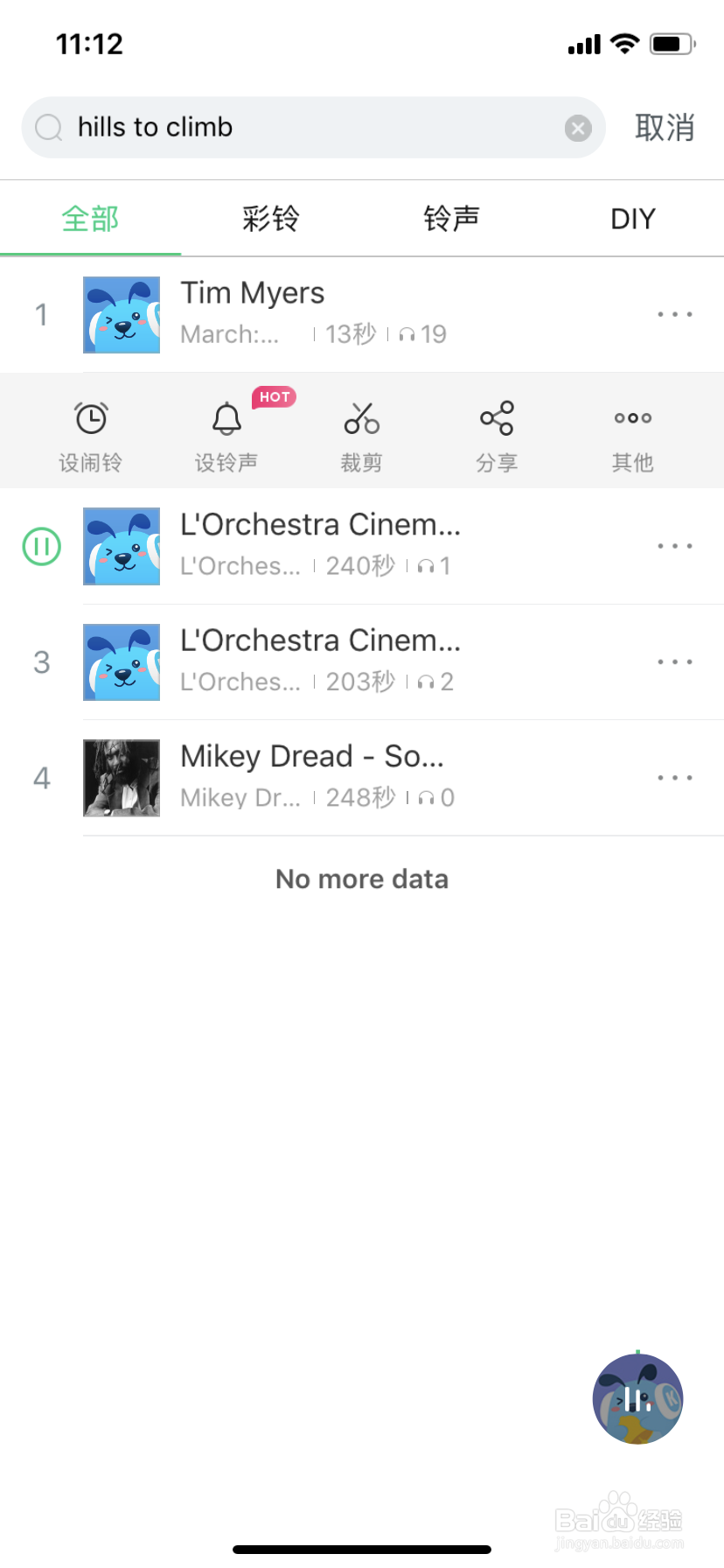Play the 203秒 L'Orchestra Cinem track
This screenshot has height=1568, width=724.
(x=362, y=662)
